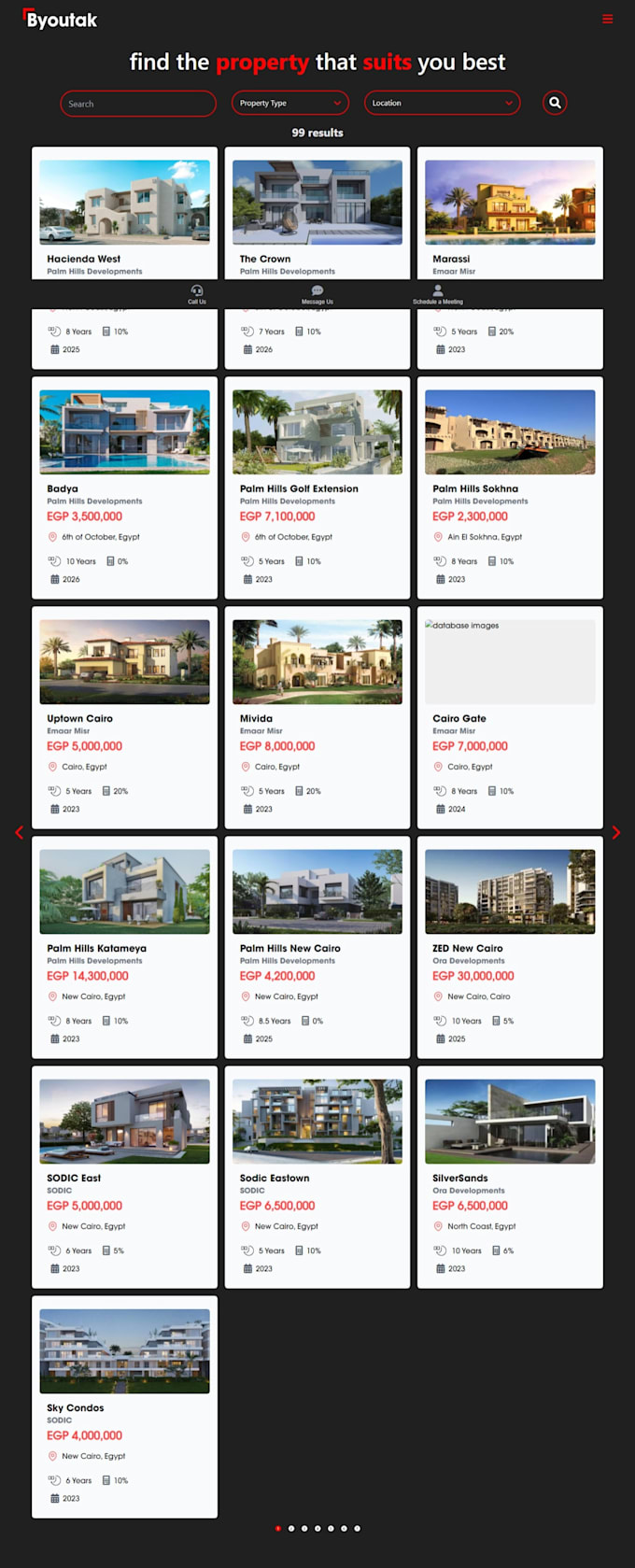Tap the magnifier search button
Screen dimensions: 635x1568
555,103
